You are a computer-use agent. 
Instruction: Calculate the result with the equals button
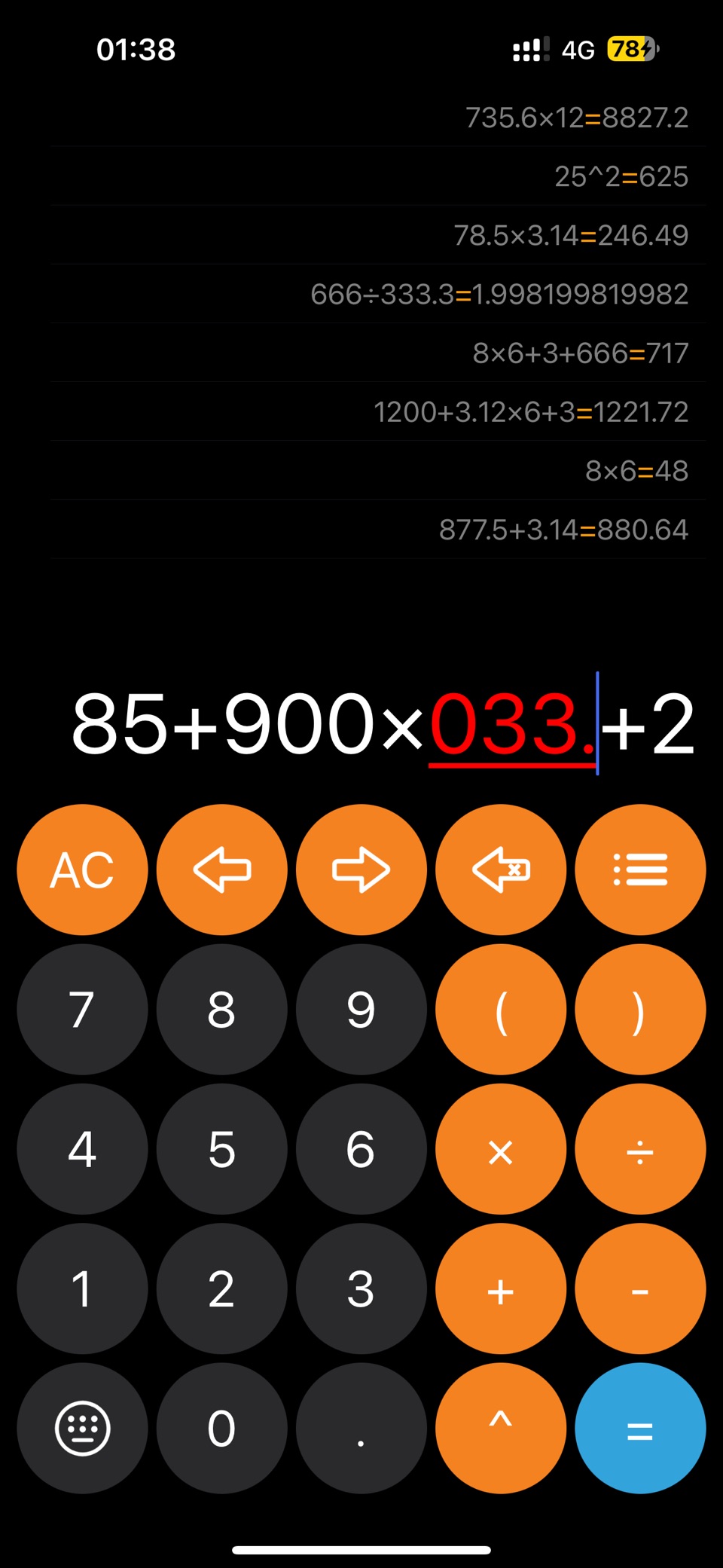640,1428
